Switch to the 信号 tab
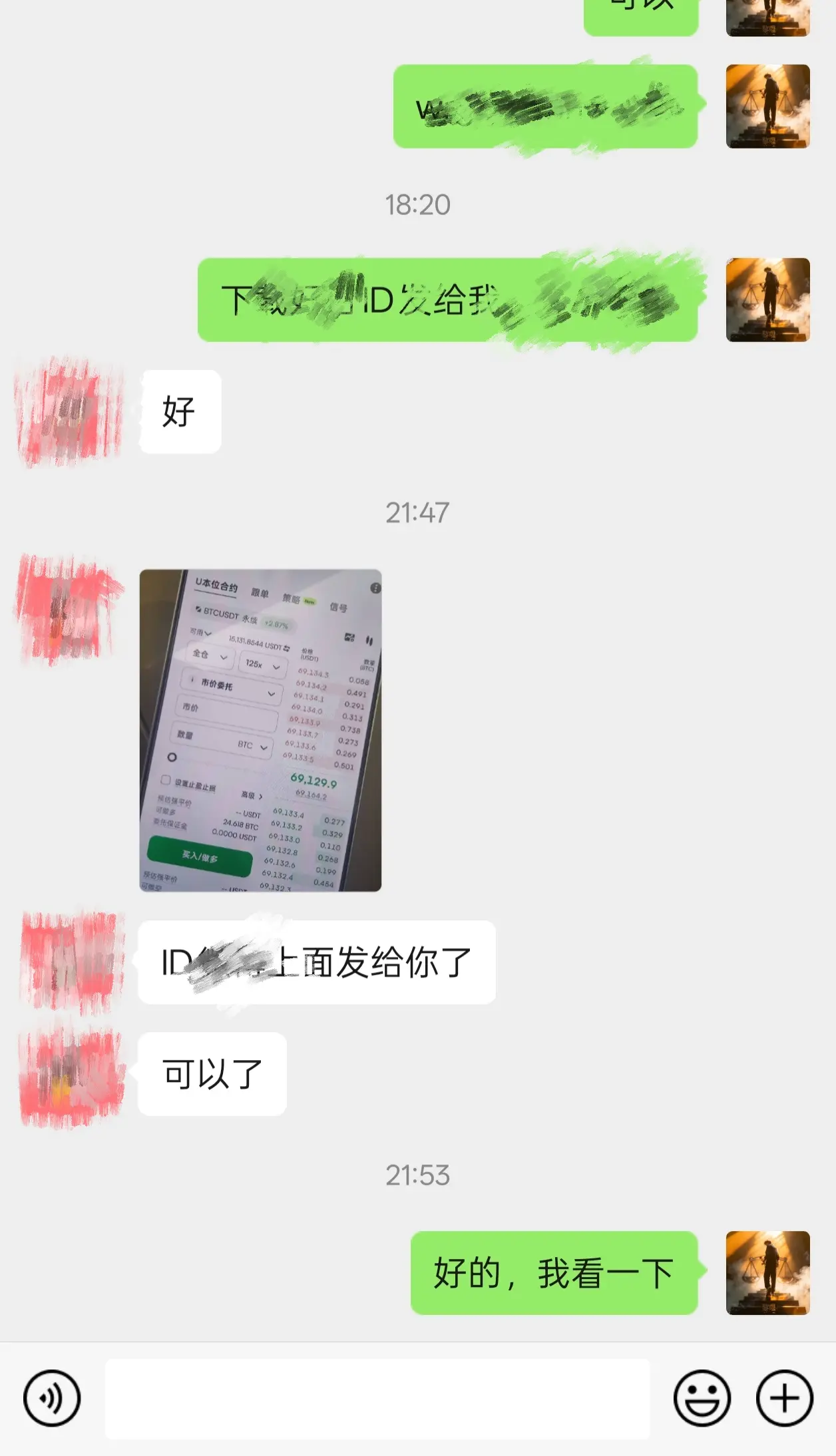Screen dimensions: 836x1456 coord(339,608)
